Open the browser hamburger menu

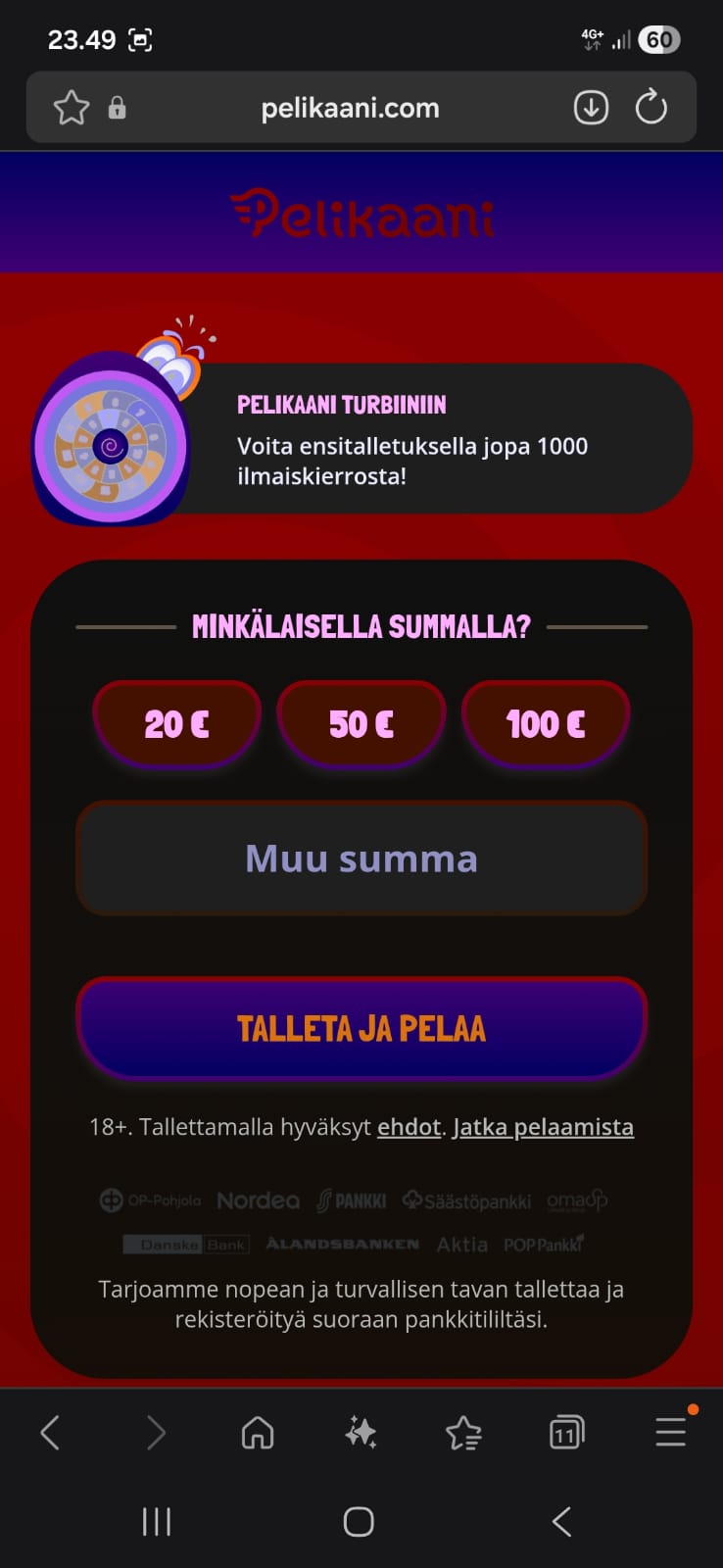click(x=669, y=1432)
